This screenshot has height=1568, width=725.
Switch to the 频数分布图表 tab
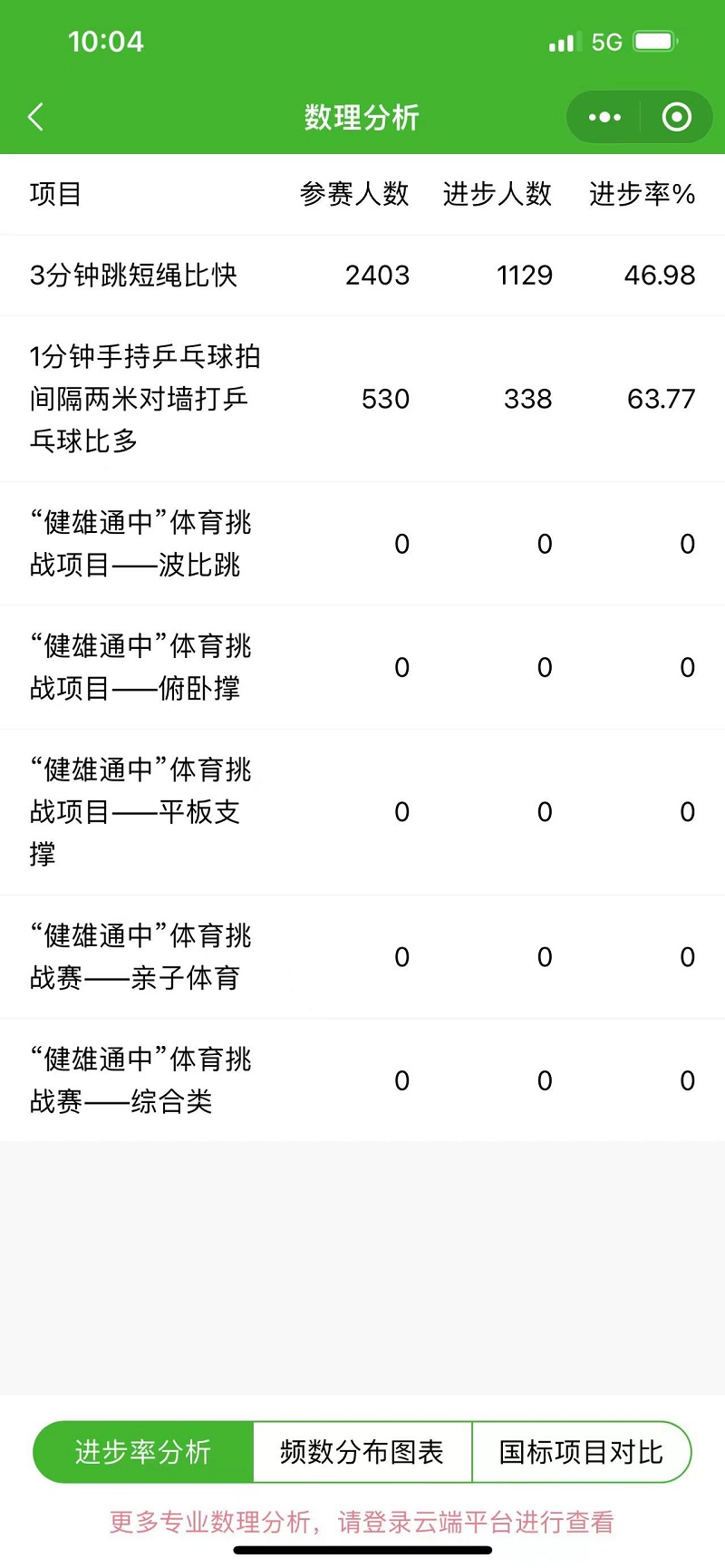pos(362,1452)
